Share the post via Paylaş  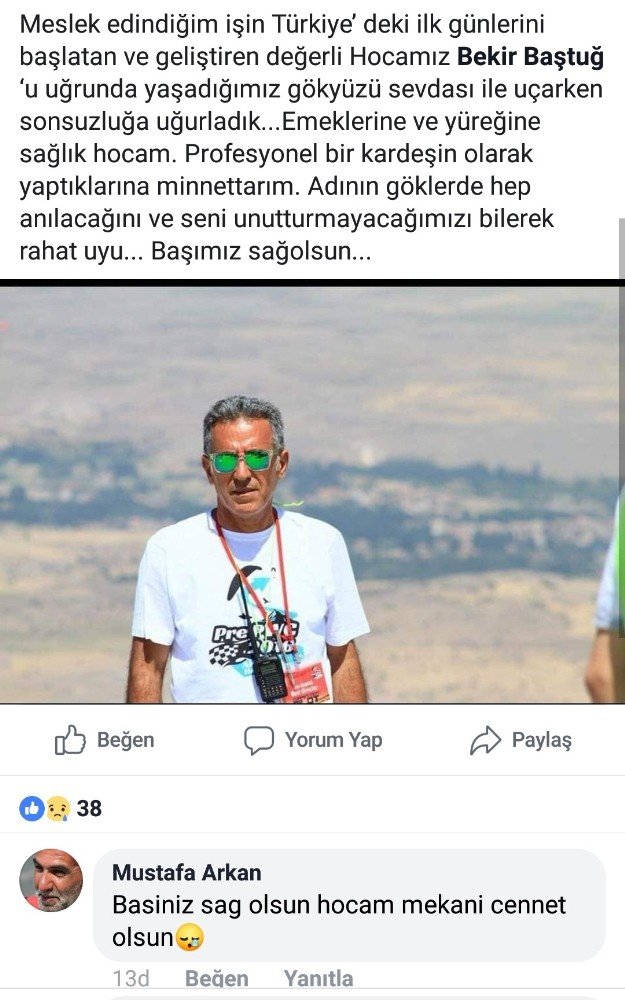point(521,740)
